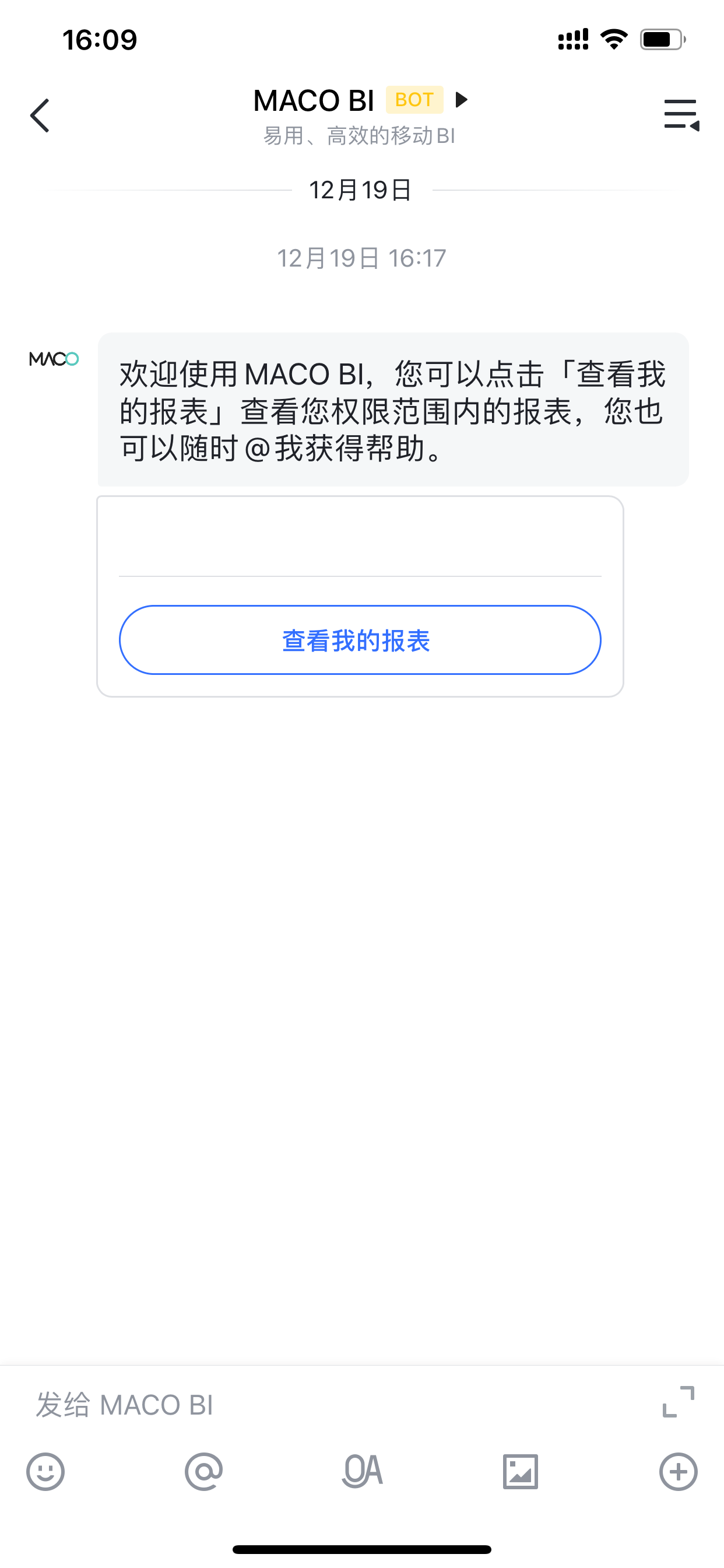Open the chat menu icon at top right

pos(681,115)
